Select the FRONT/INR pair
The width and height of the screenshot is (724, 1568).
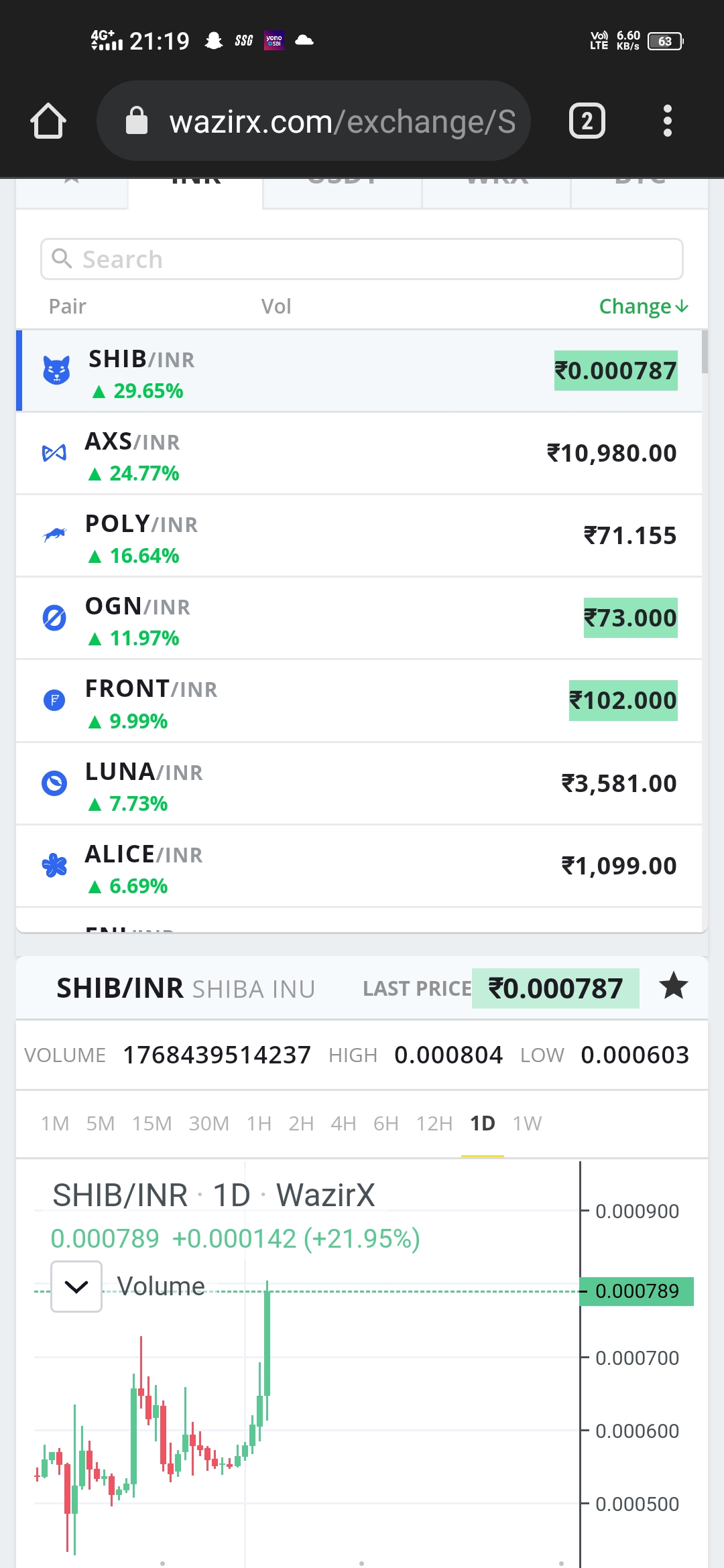tap(359, 701)
